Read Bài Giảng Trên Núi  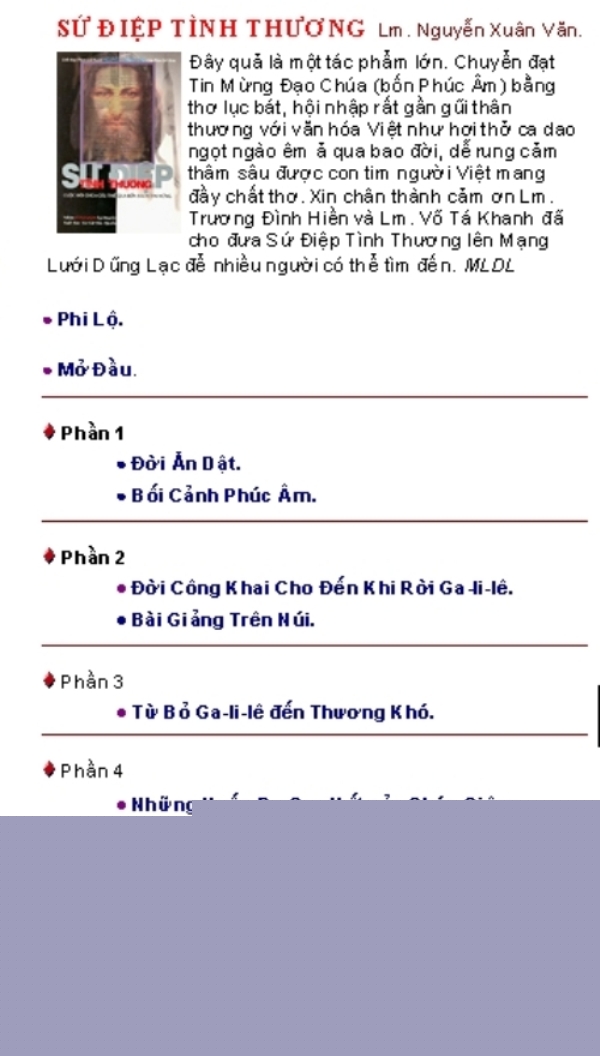[x=223, y=620]
